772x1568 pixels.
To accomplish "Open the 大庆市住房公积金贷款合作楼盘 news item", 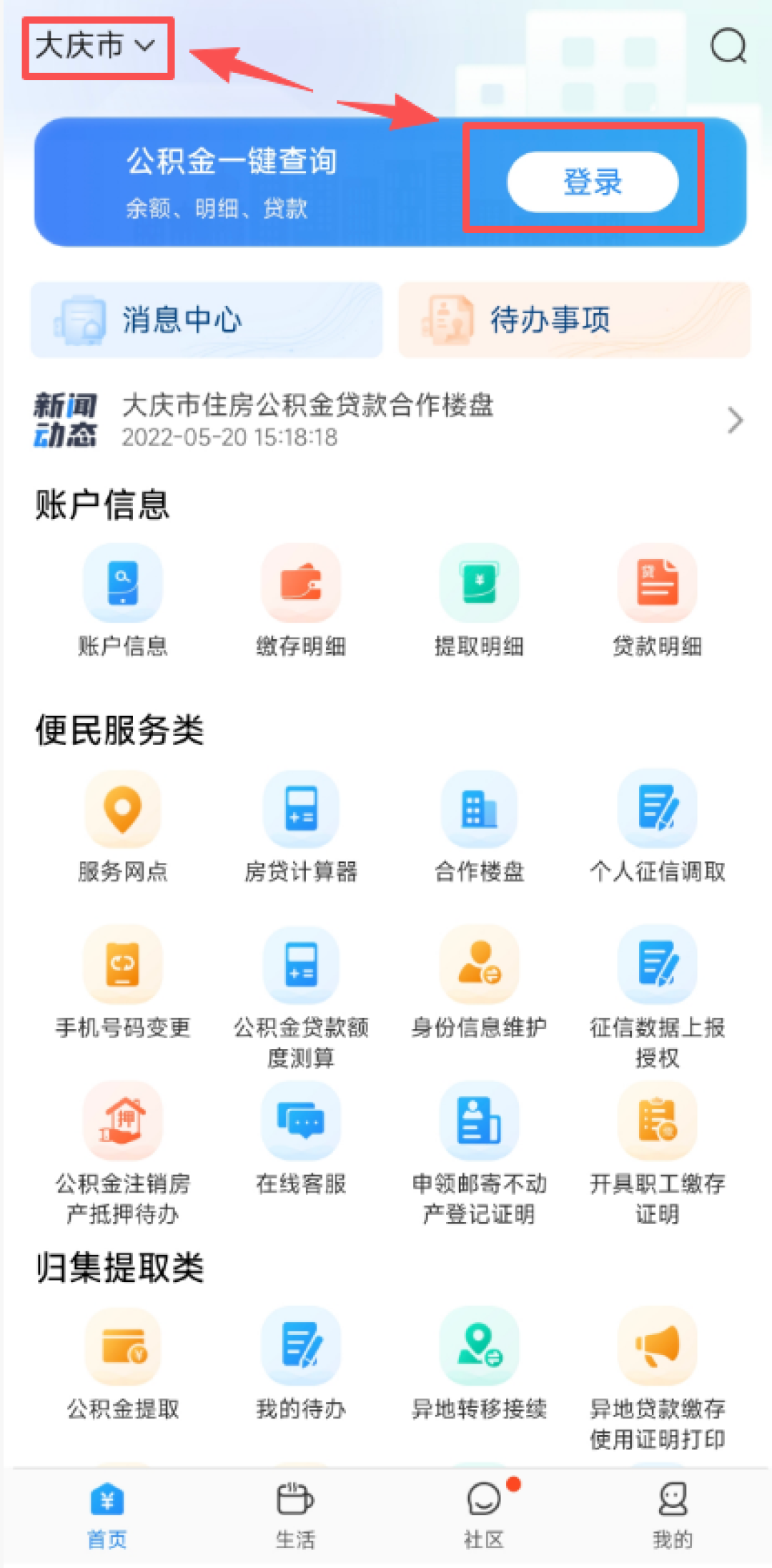I will (x=389, y=420).
